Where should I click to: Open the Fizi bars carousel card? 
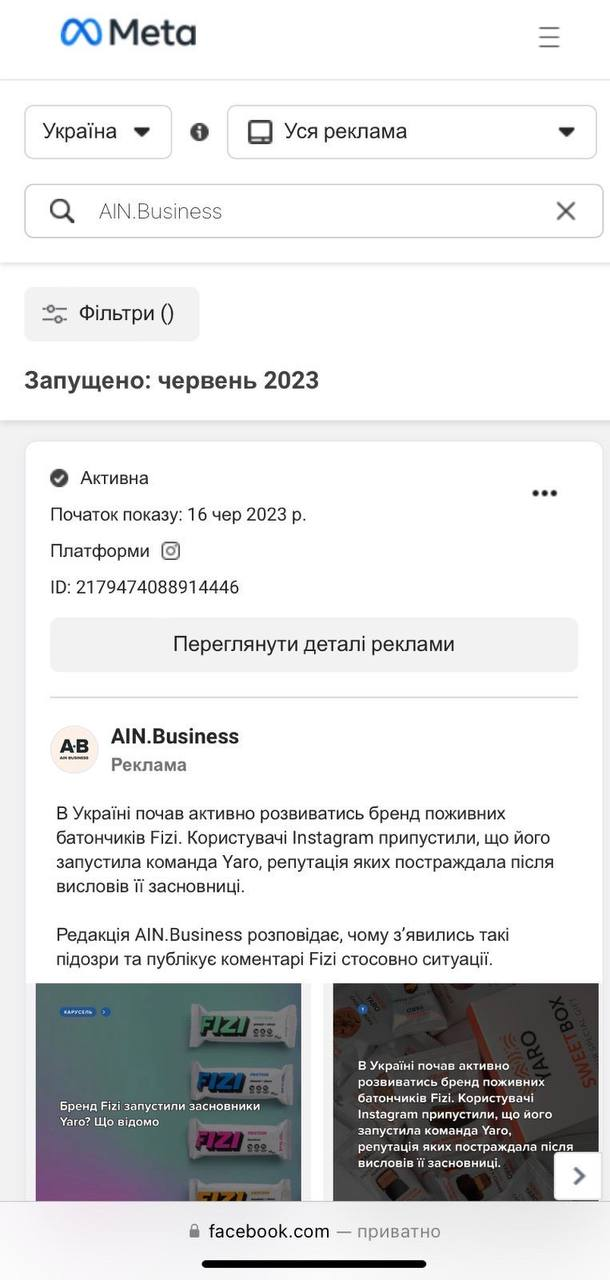tap(168, 1090)
